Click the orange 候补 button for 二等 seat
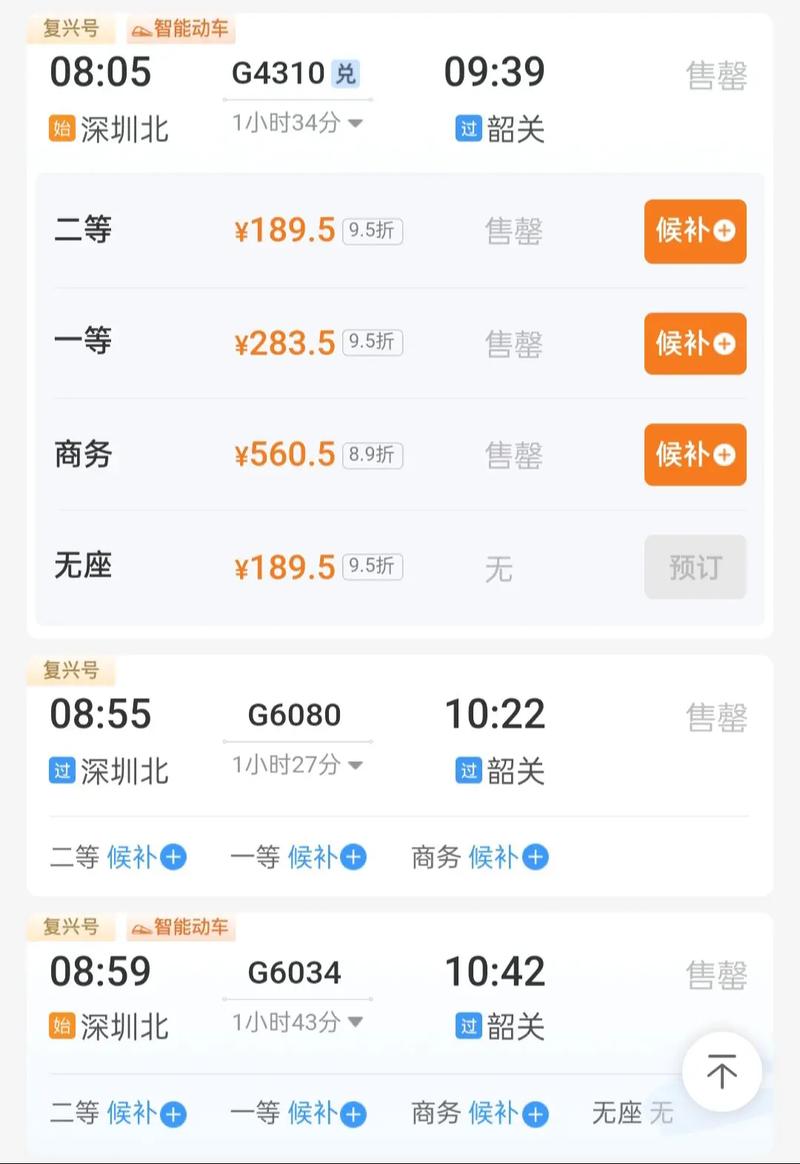Image resolution: width=800 pixels, height=1164 pixels. [695, 232]
